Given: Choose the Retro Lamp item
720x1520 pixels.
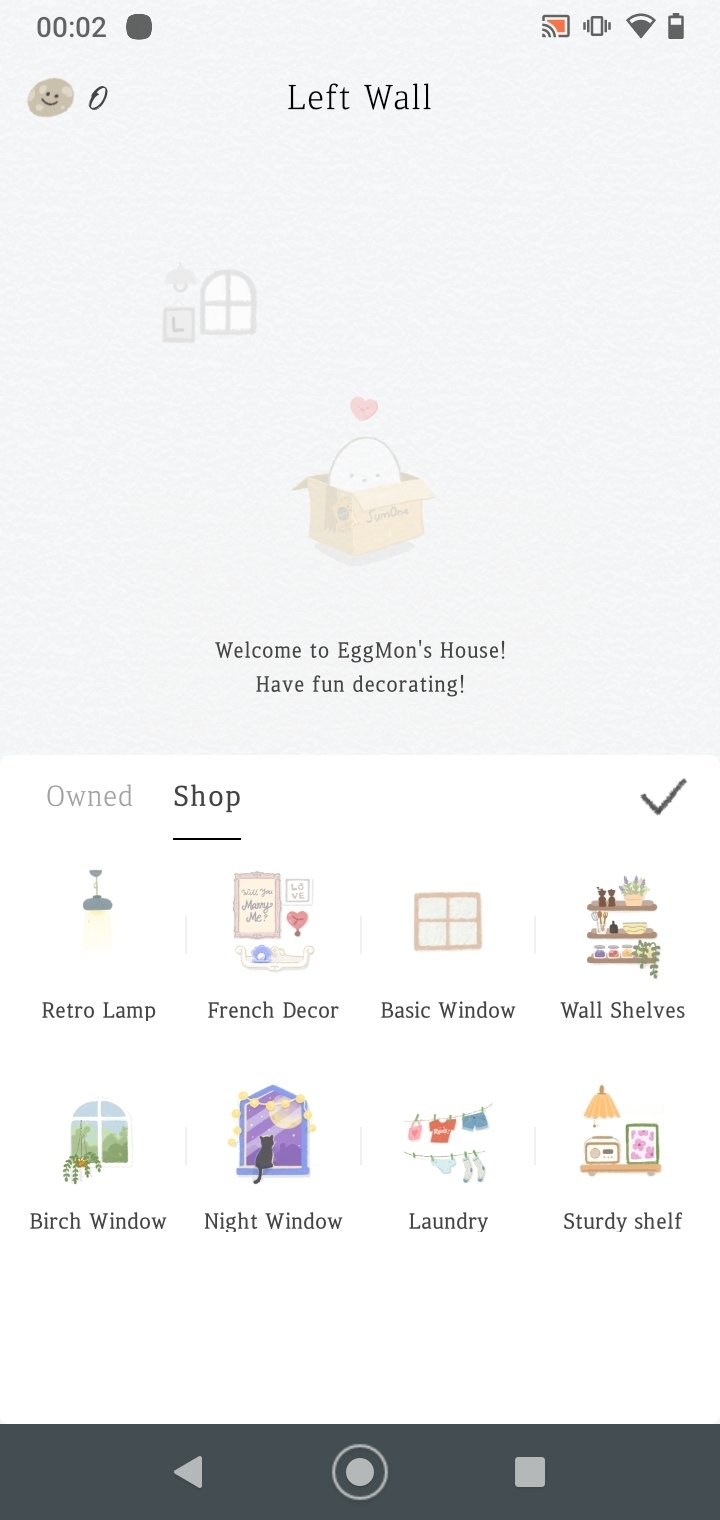Looking at the screenshot, I should pos(98,944).
